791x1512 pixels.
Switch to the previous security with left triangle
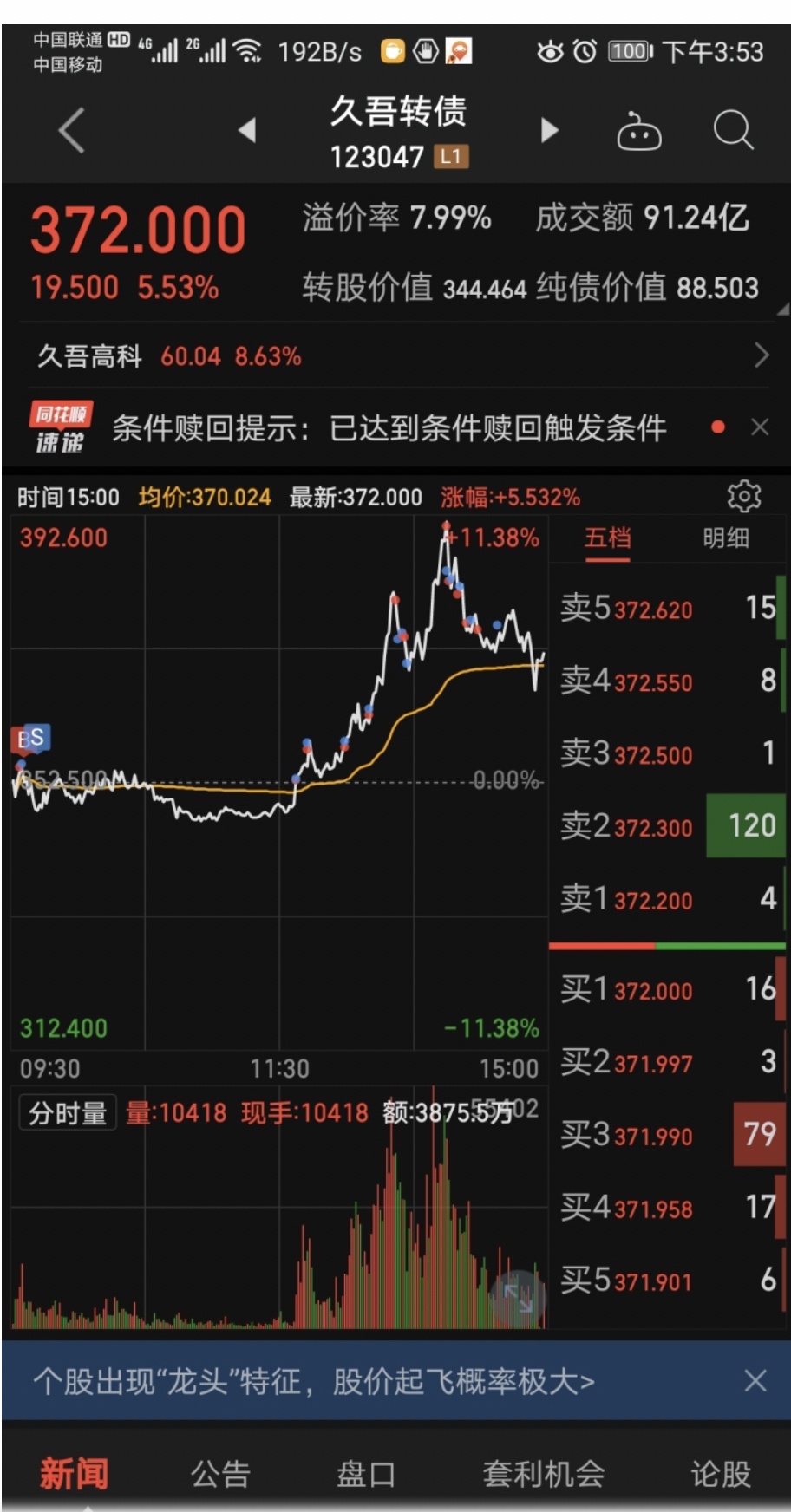(247, 130)
